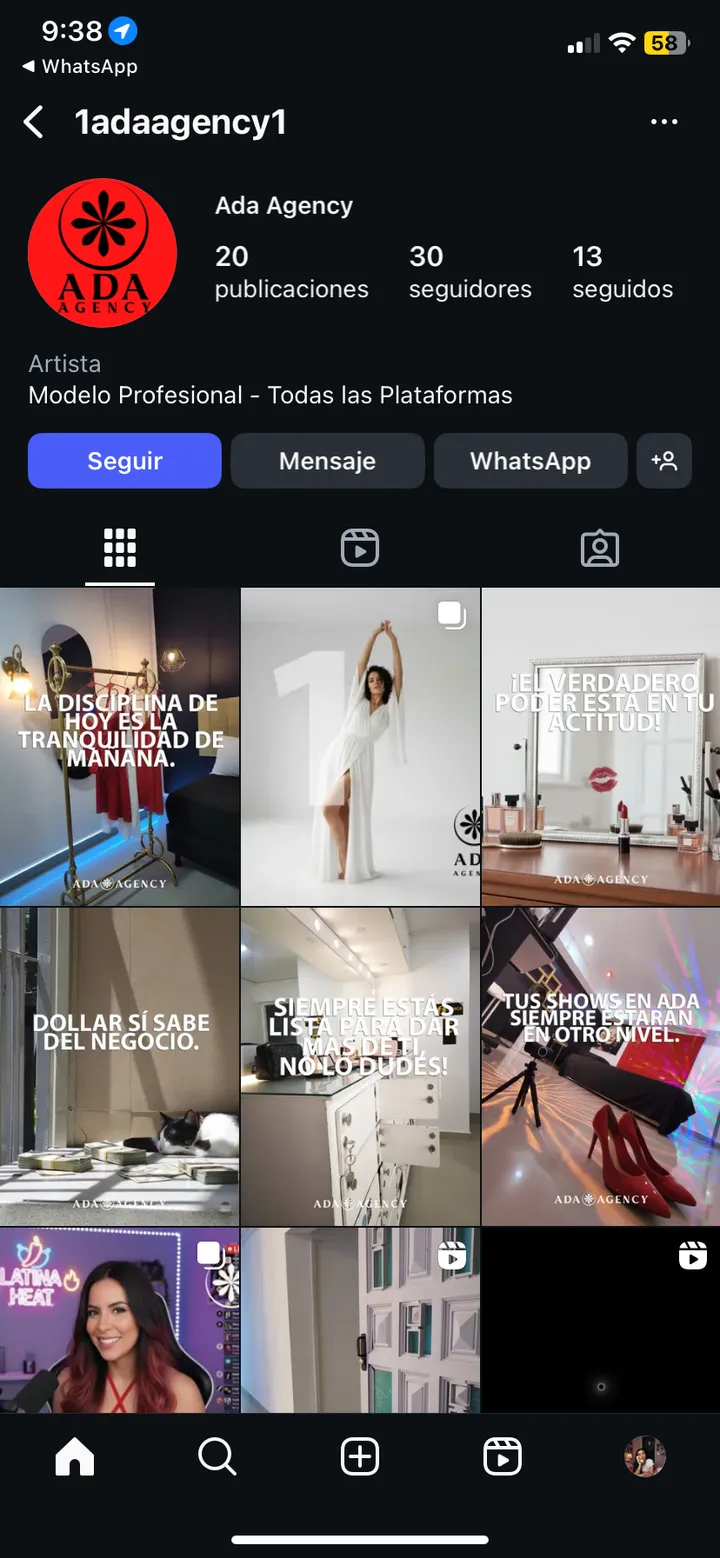The height and width of the screenshot is (1558, 720).
Task: Return to WhatsApp via status bar link
Action: pyautogui.click(x=80, y=67)
